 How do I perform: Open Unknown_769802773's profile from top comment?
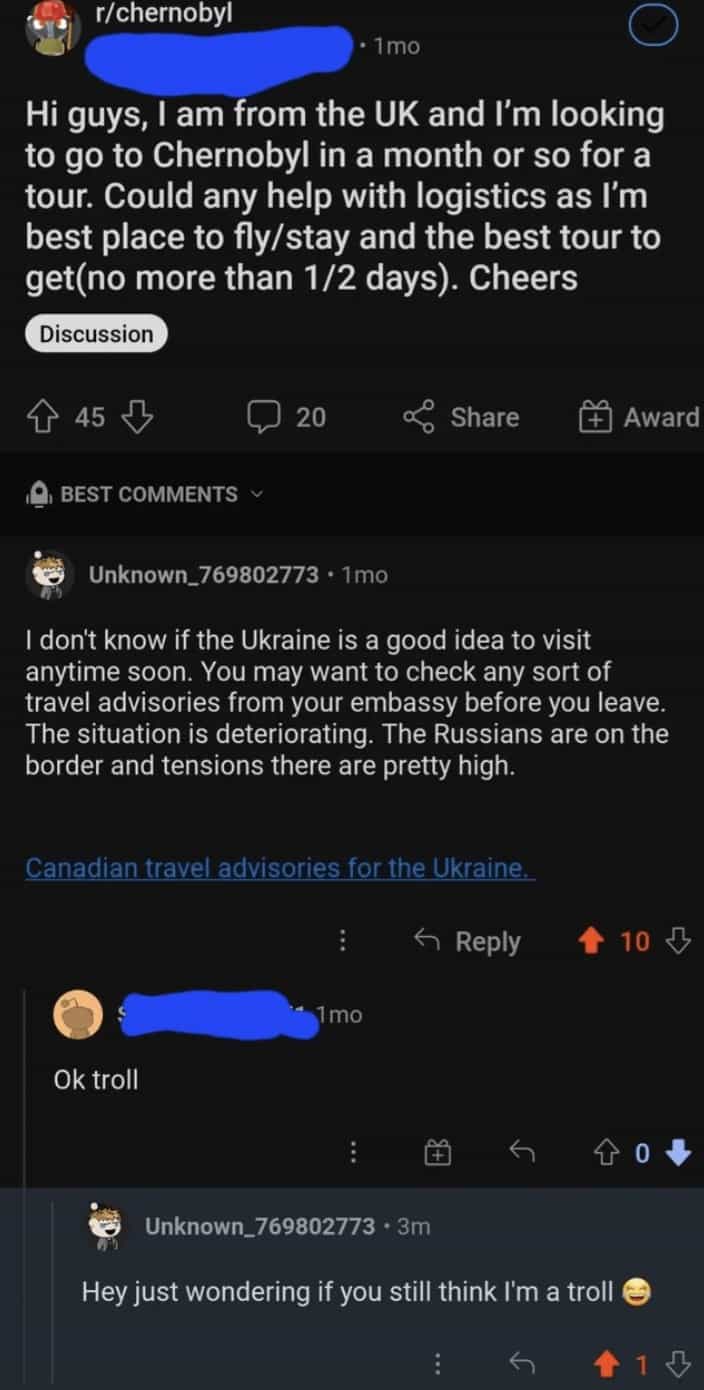pyautogui.click(x=204, y=575)
